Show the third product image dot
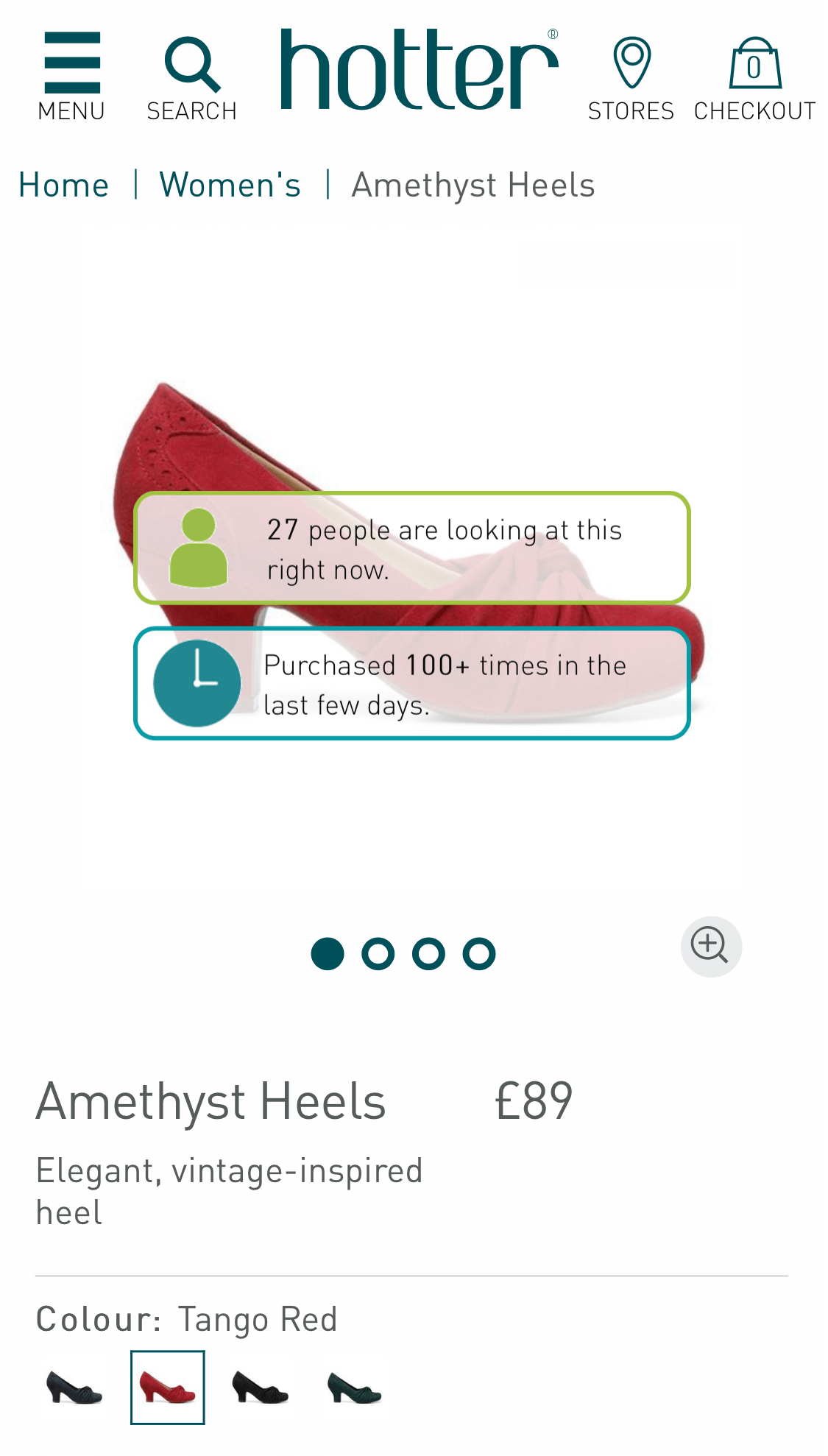 coord(428,954)
